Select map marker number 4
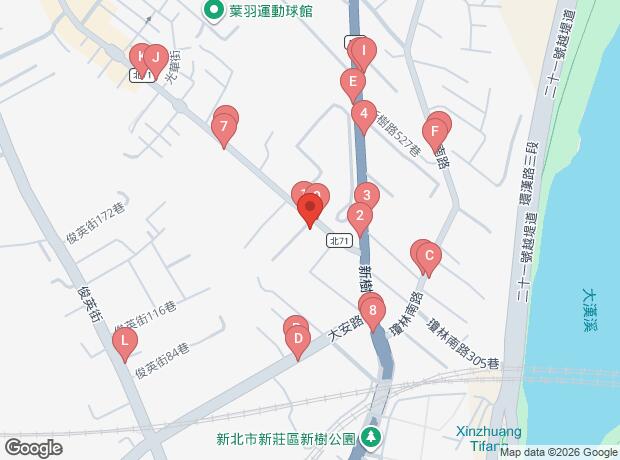Image resolution: width=620 pixels, height=460 pixels. coord(364,113)
